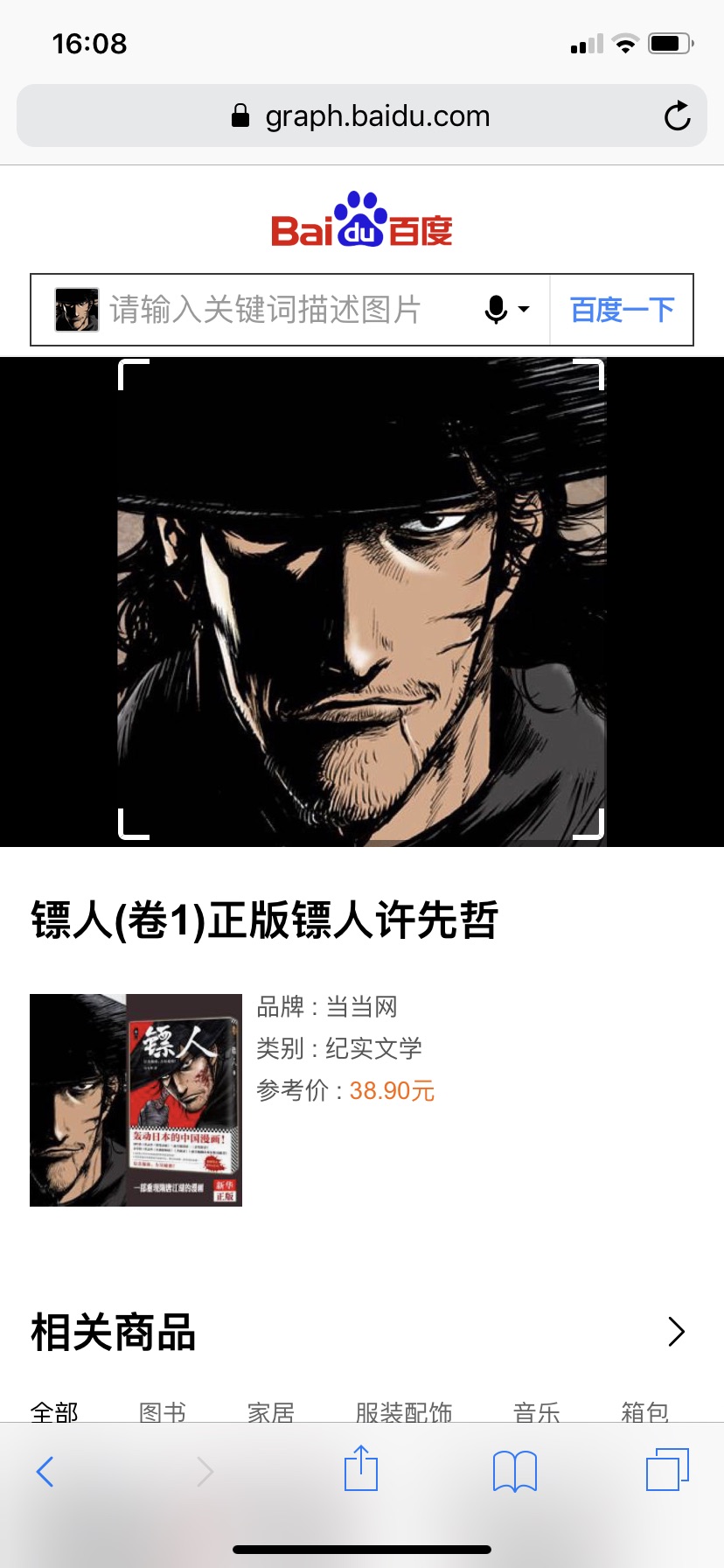Go back to the previous page

tap(45, 1472)
